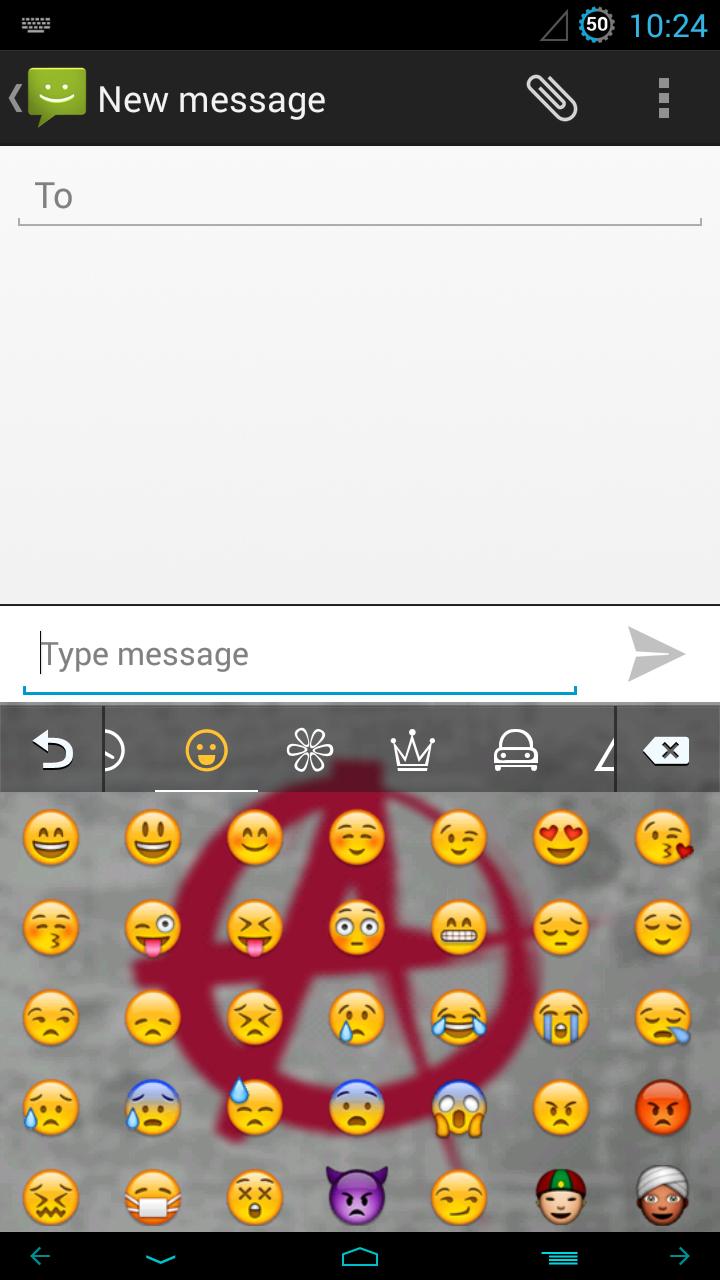The width and height of the screenshot is (720, 1280).
Task: Send the message with the arrow icon
Action: click(656, 654)
